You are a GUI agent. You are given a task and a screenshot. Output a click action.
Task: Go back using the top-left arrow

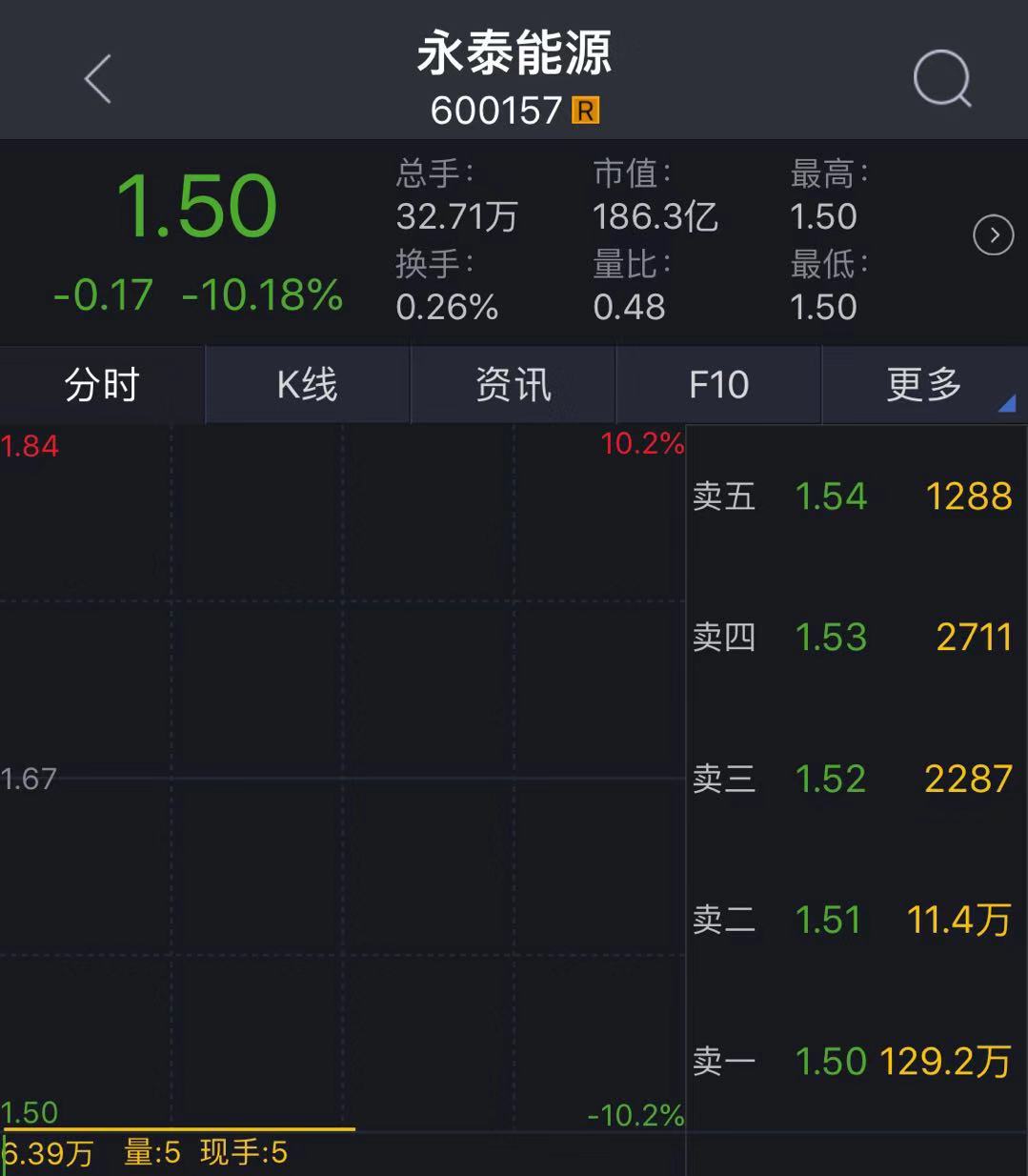(99, 79)
